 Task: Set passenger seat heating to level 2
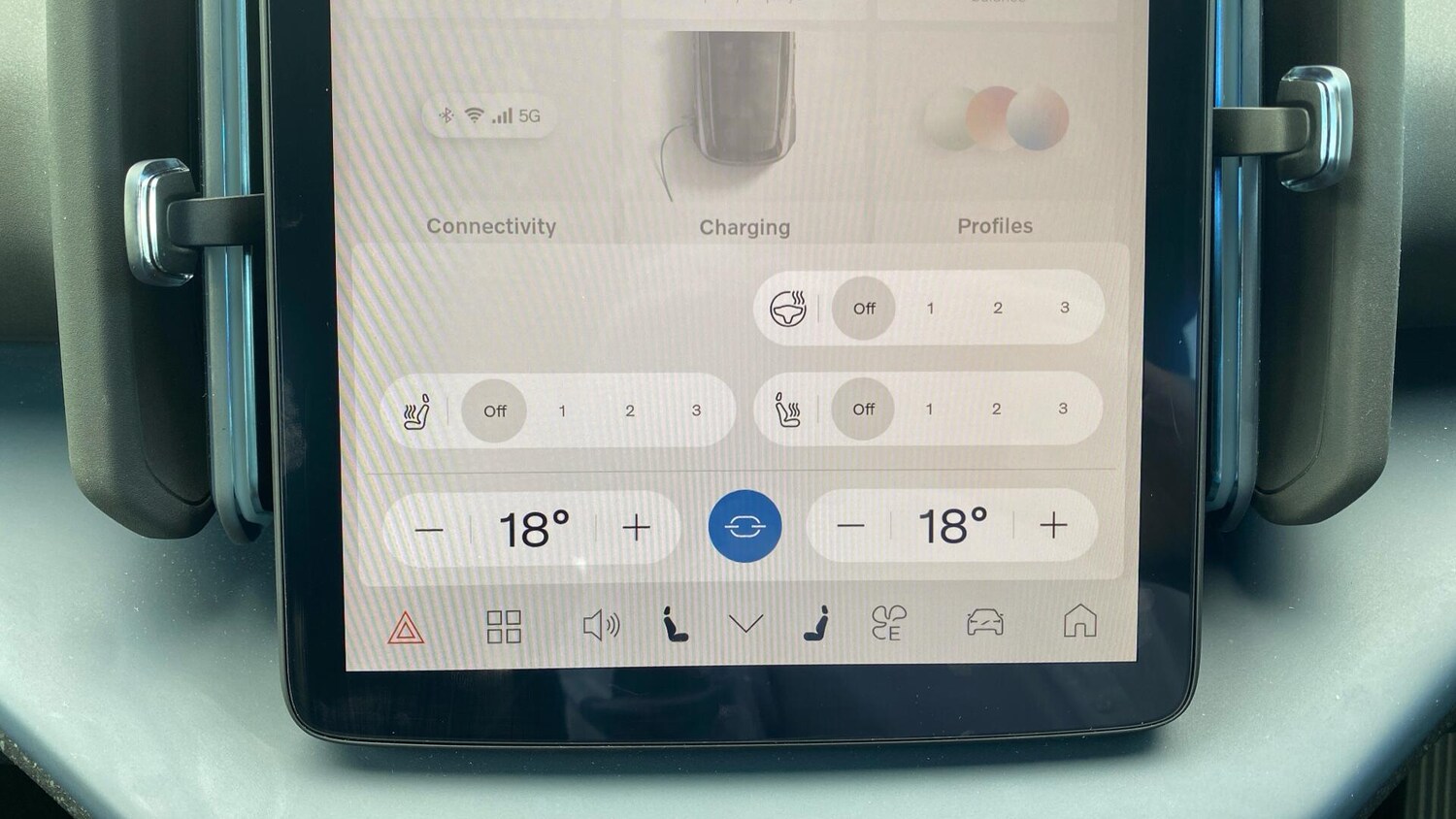996,409
